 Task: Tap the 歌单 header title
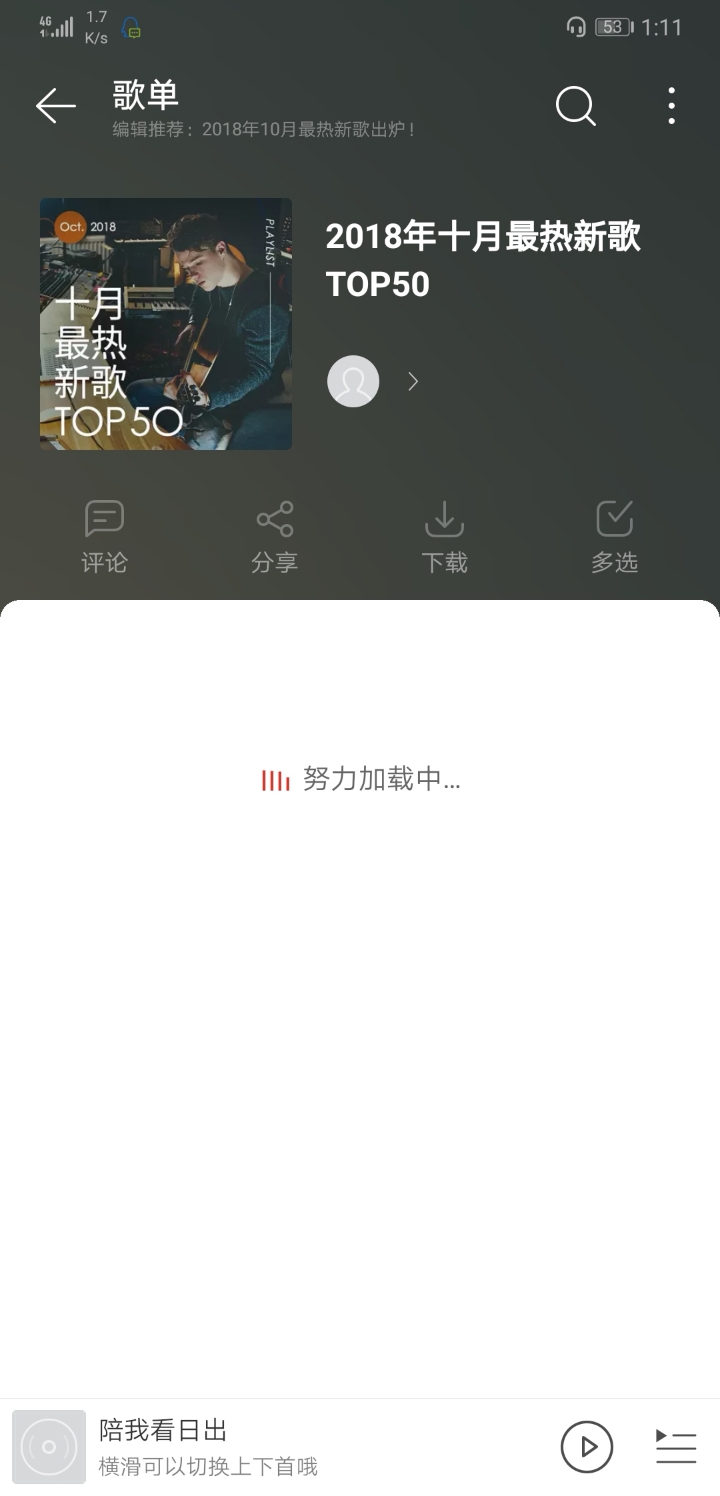(146, 97)
